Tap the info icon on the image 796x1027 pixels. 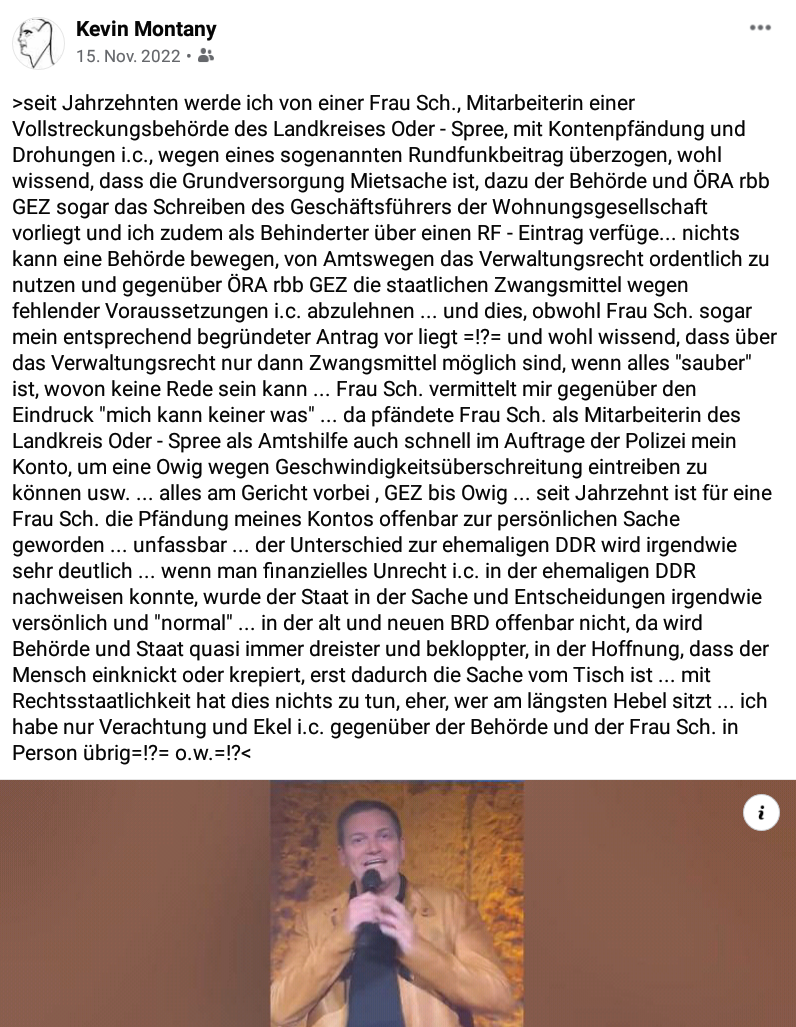pos(761,813)
